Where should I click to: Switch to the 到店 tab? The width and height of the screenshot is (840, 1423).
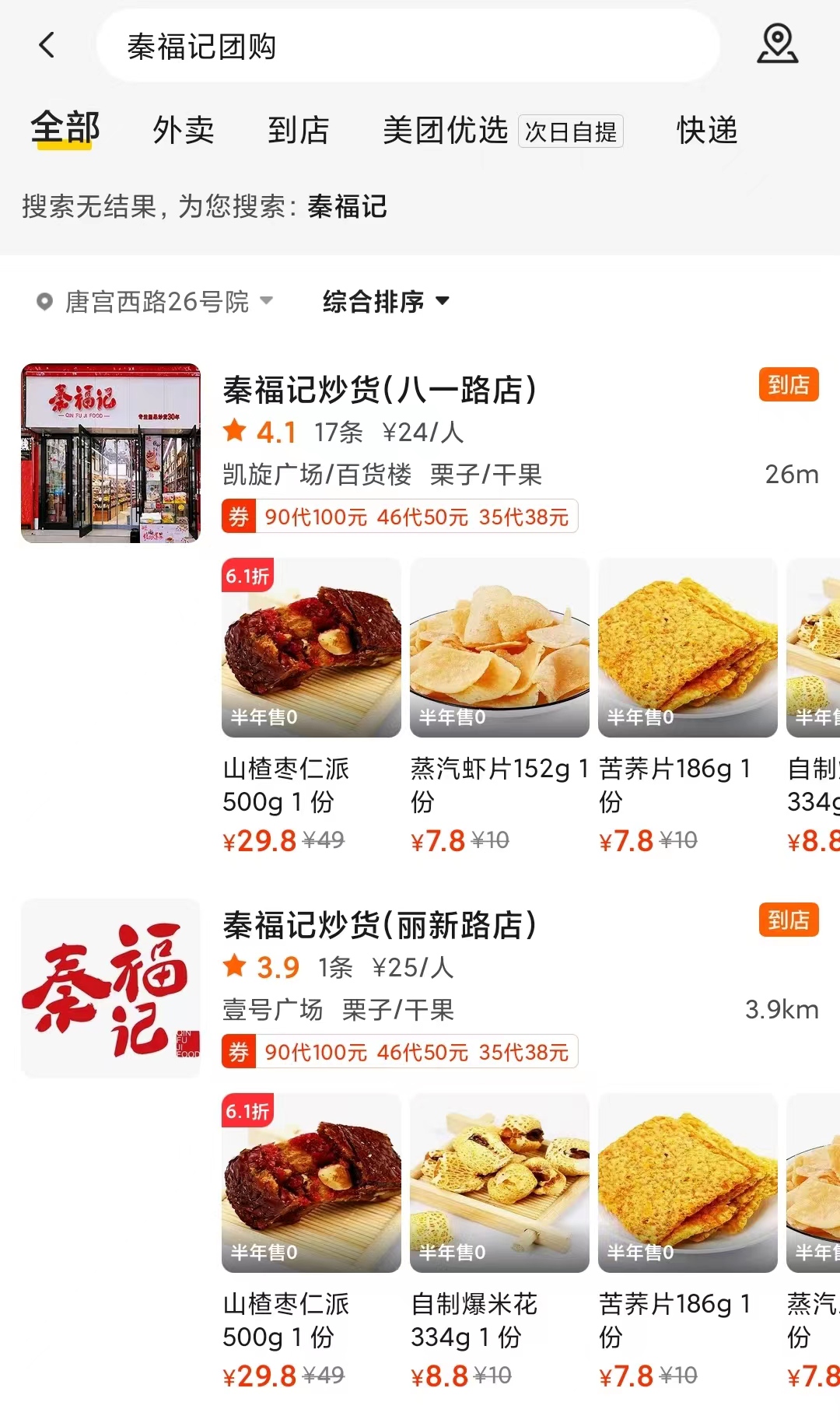(299, 130)
